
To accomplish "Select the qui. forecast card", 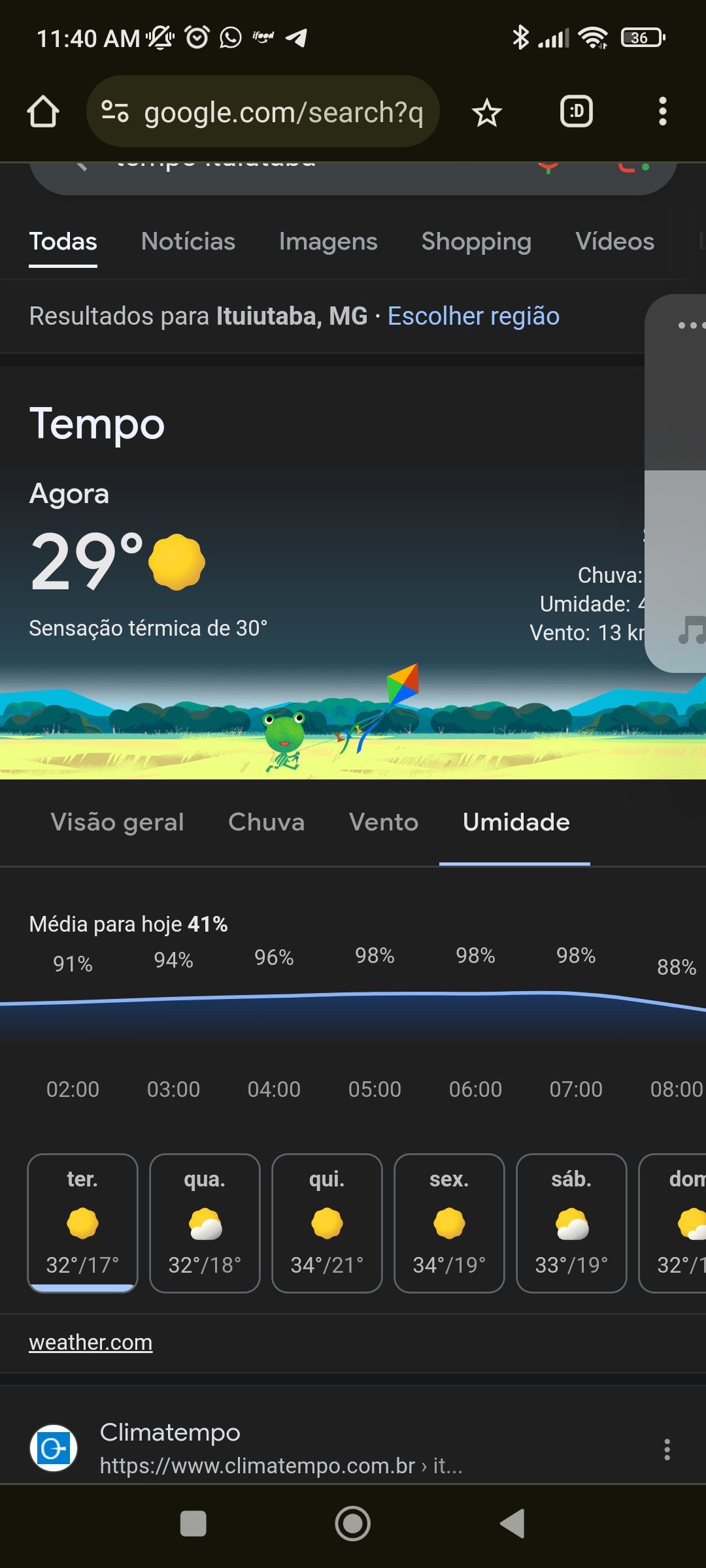I will click(x=327, y=1223).
